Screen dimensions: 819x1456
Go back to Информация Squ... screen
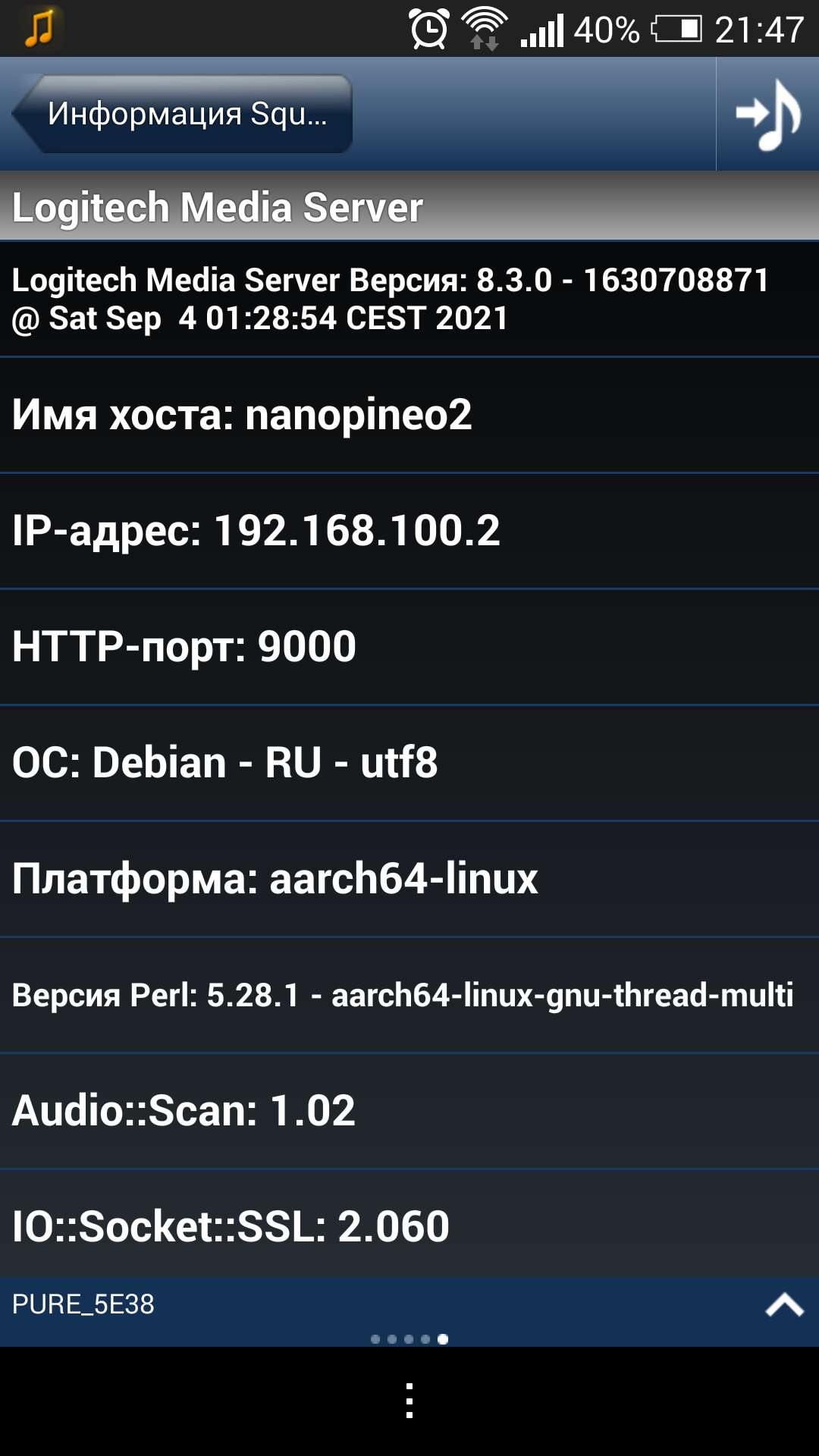point(182,114)
